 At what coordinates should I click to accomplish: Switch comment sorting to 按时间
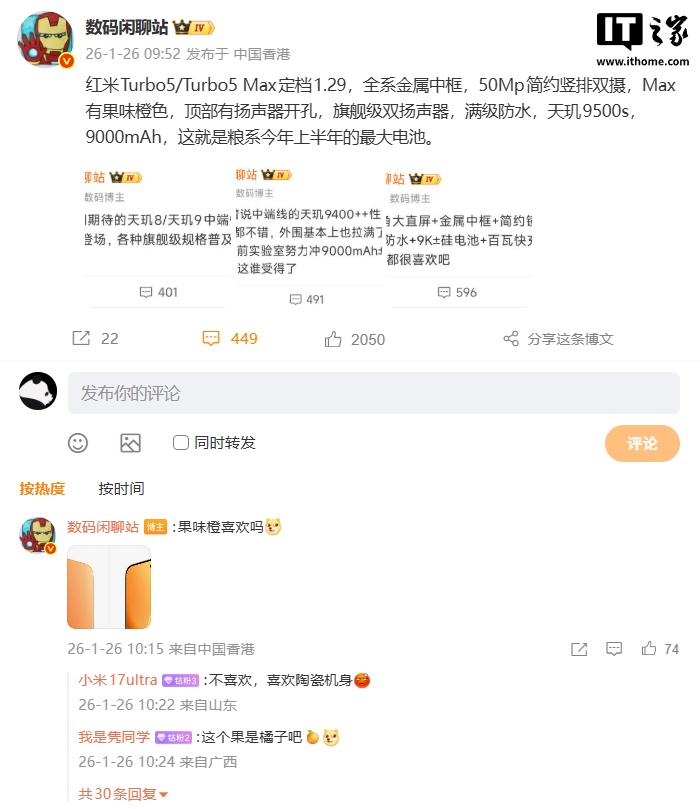tap(121, 489)
